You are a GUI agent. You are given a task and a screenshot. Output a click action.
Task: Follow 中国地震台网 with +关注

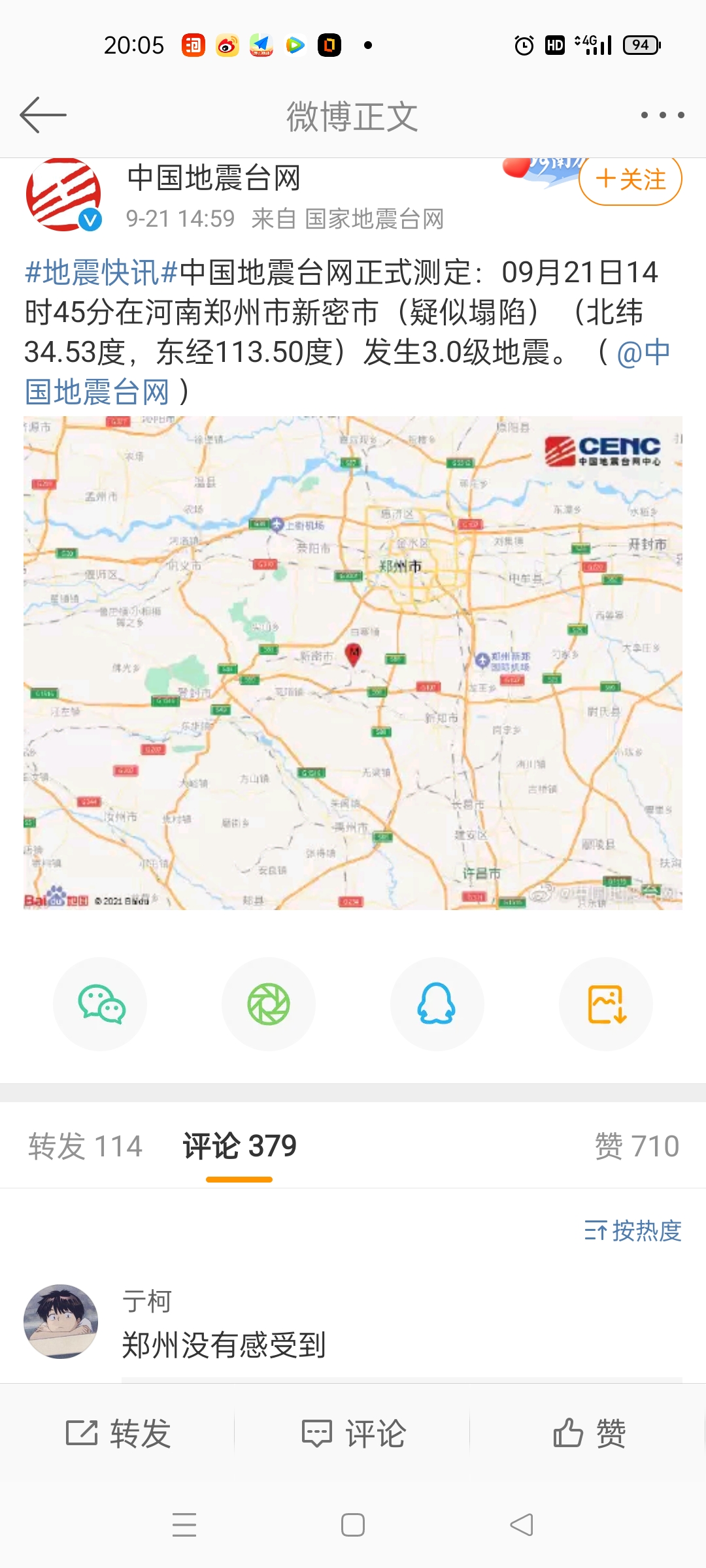(630, 179)
